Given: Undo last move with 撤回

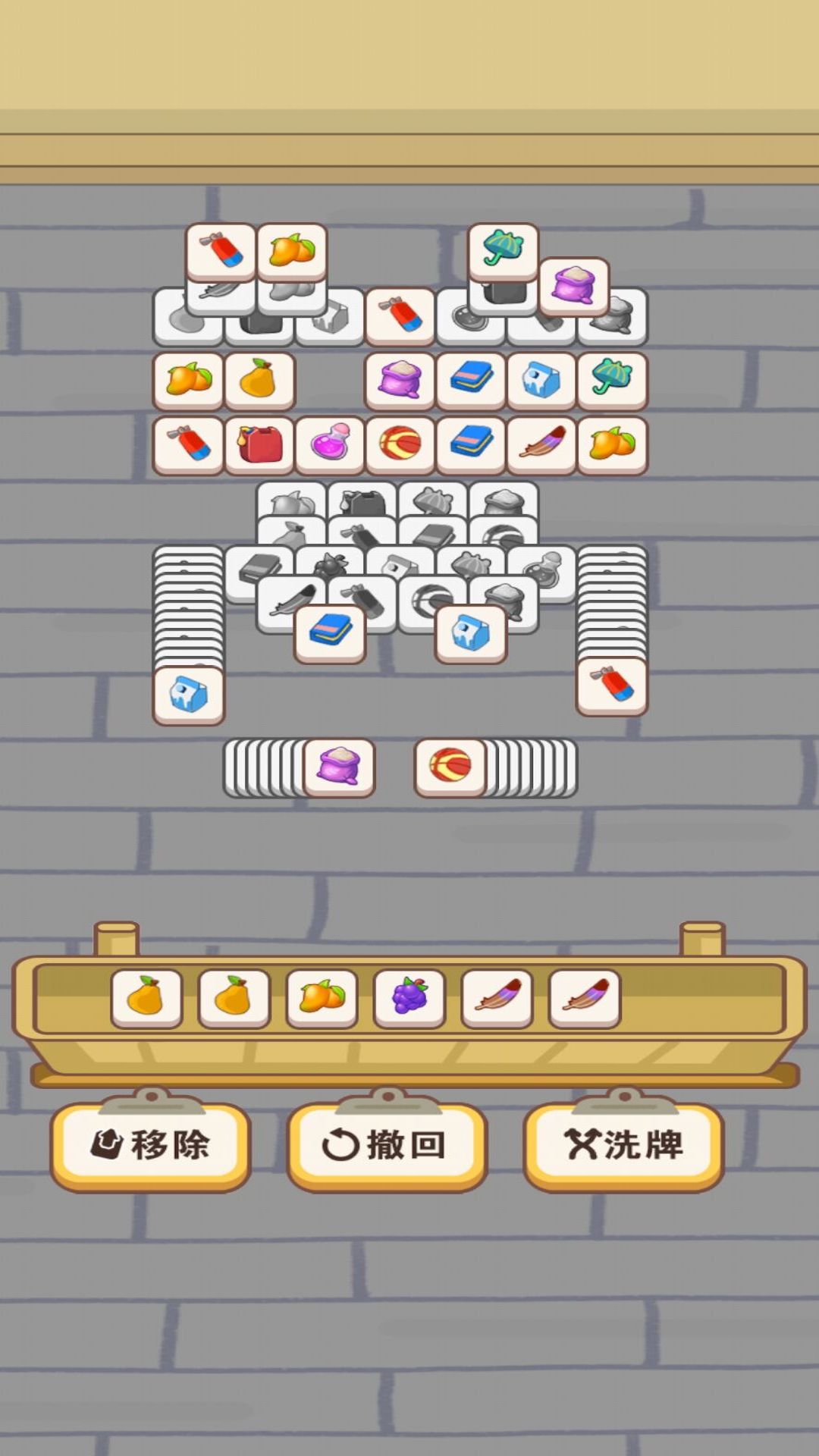Looking at the screenshot, I should point(387,1144).
